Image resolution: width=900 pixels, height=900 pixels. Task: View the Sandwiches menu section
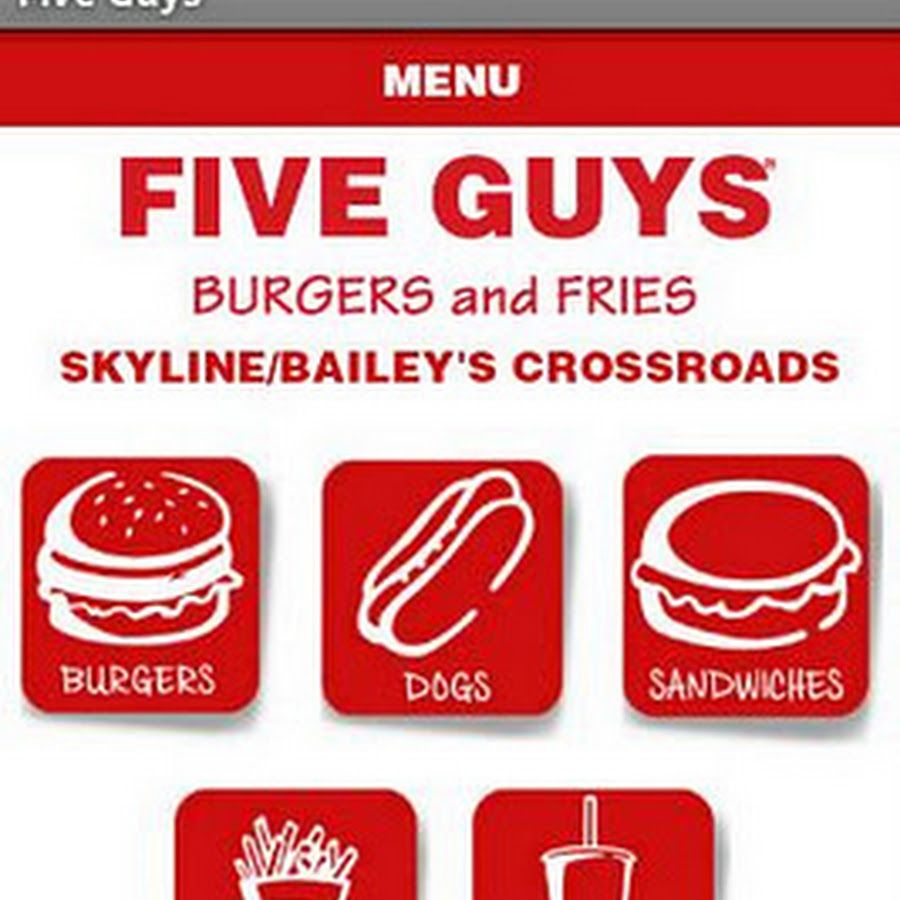[x=745, y=585]
